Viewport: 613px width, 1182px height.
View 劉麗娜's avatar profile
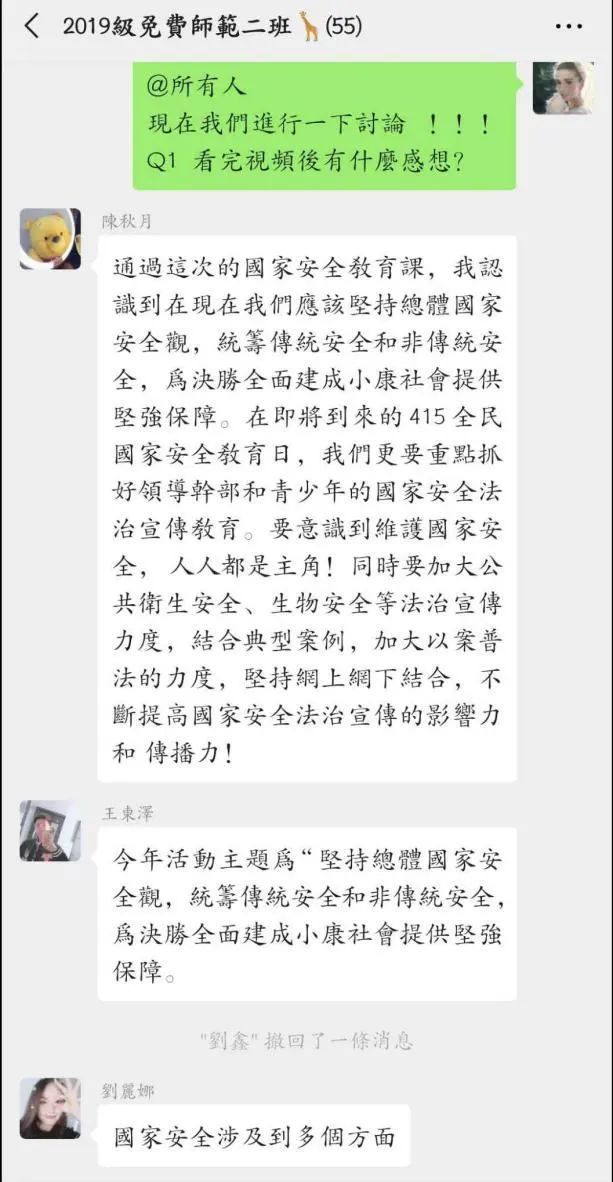click(50, 1108)
